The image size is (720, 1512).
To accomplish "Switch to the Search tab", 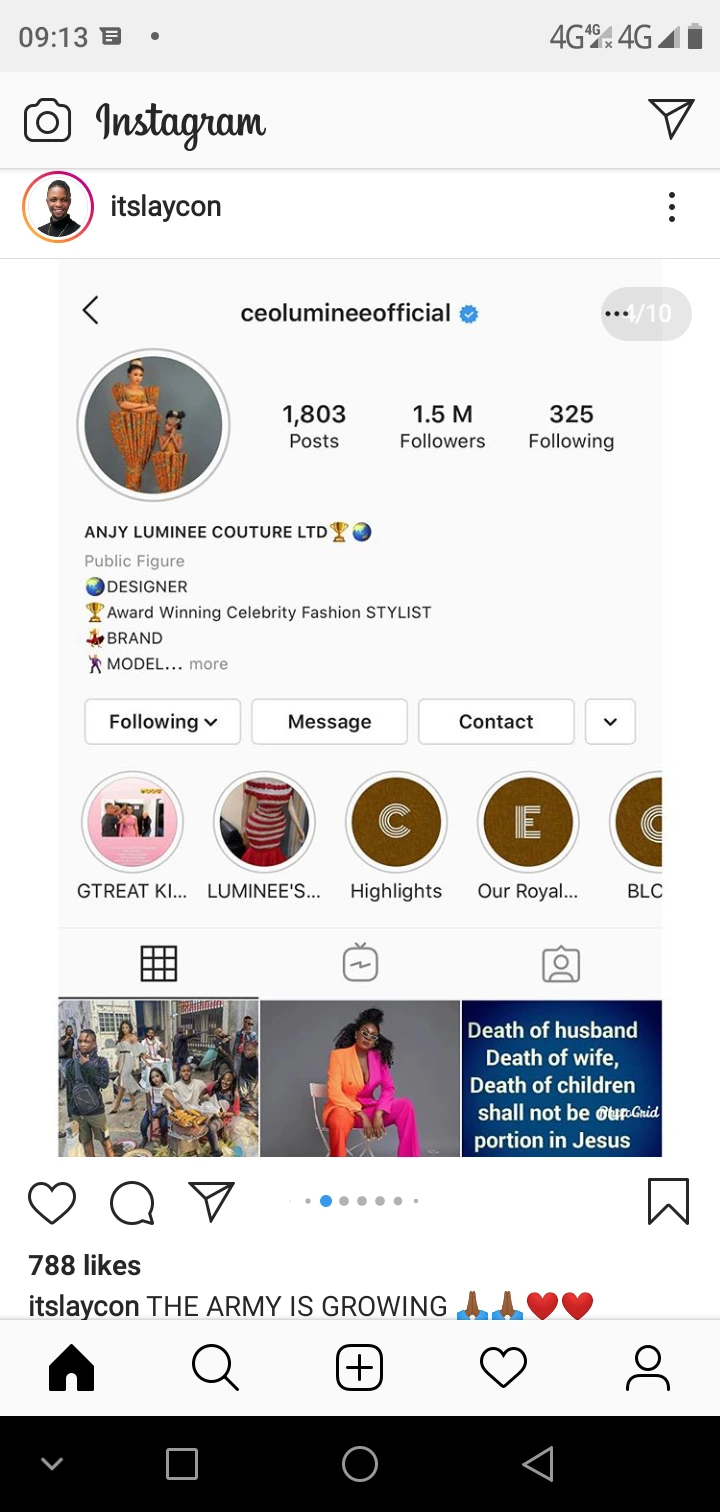I will pyautogui.click(x=215, y=1367).
